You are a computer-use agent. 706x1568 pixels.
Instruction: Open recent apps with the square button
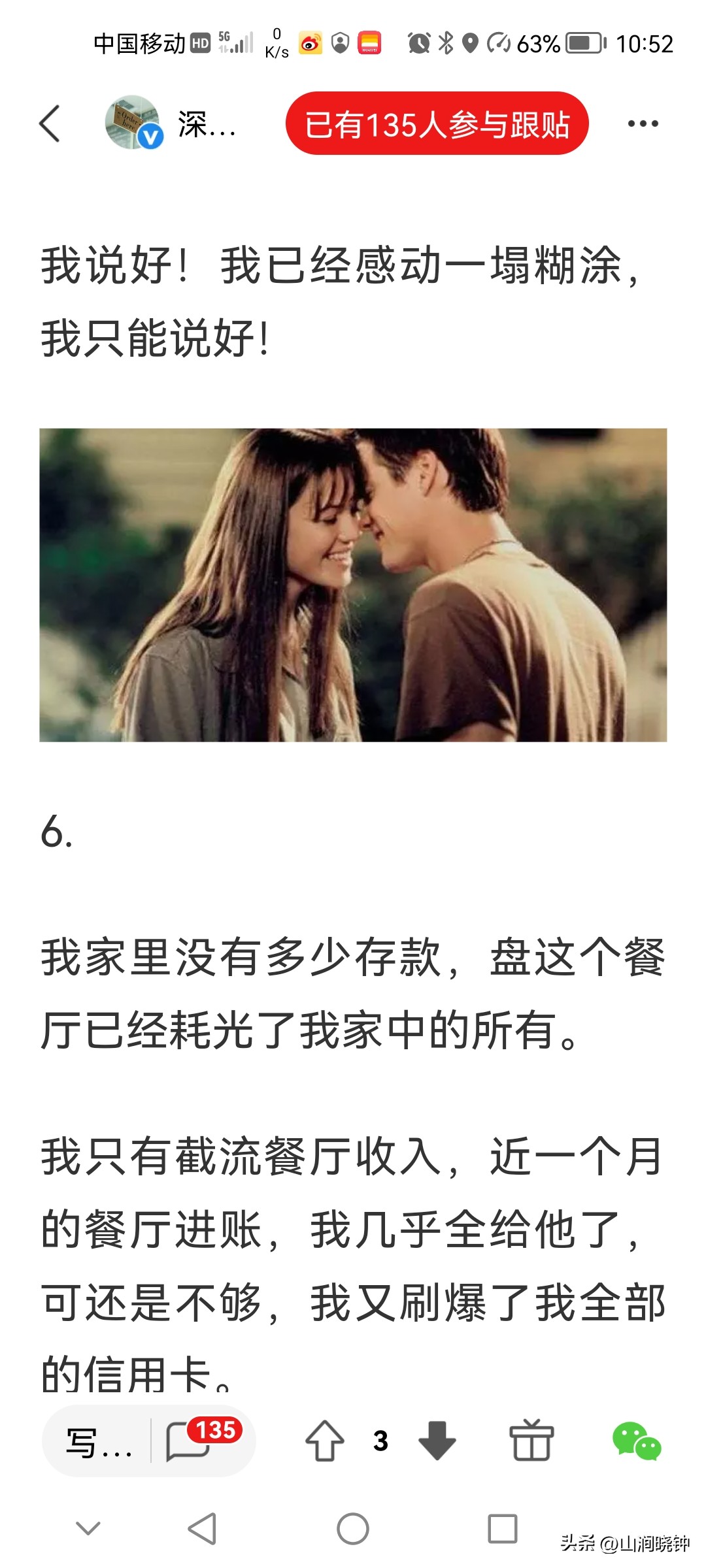point(502,1529)
